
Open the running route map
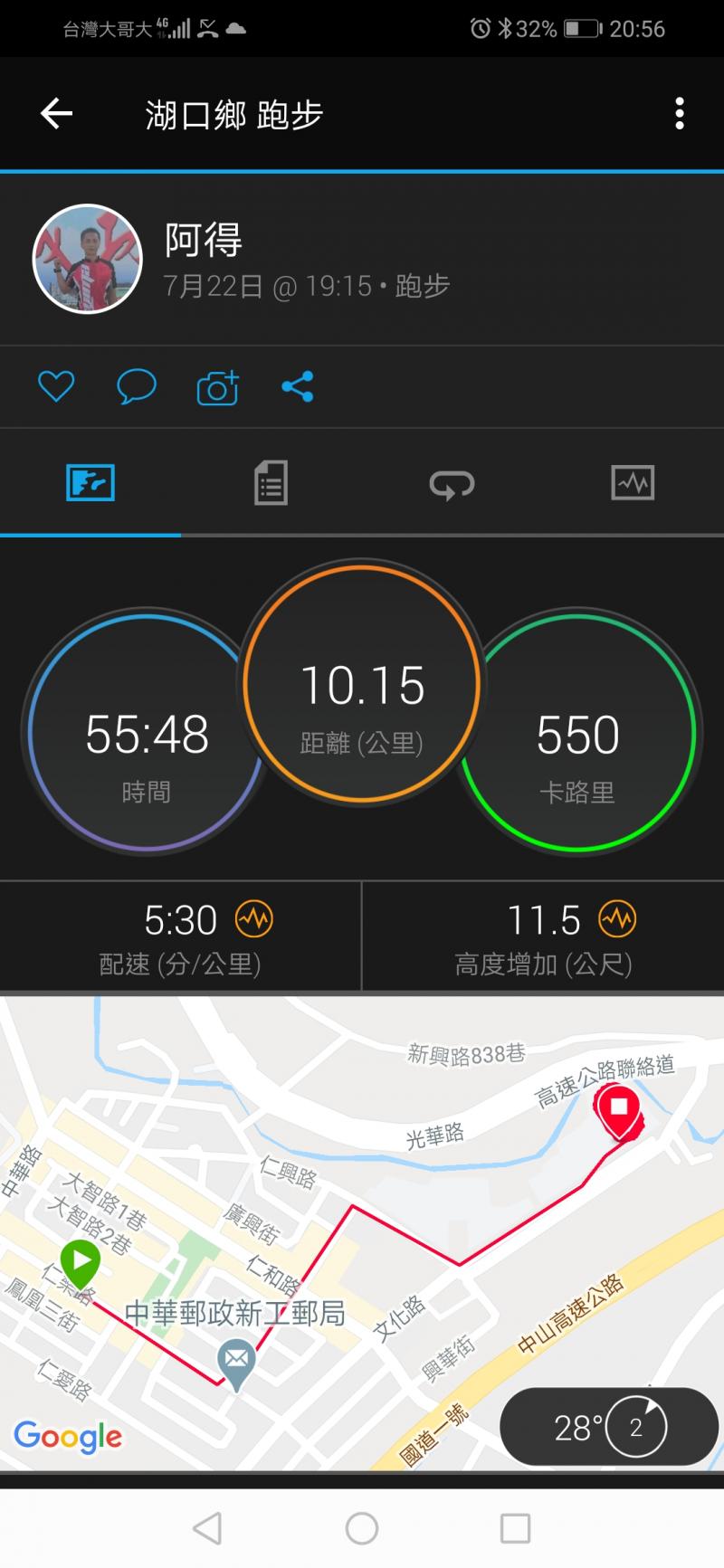(362, 1203)
